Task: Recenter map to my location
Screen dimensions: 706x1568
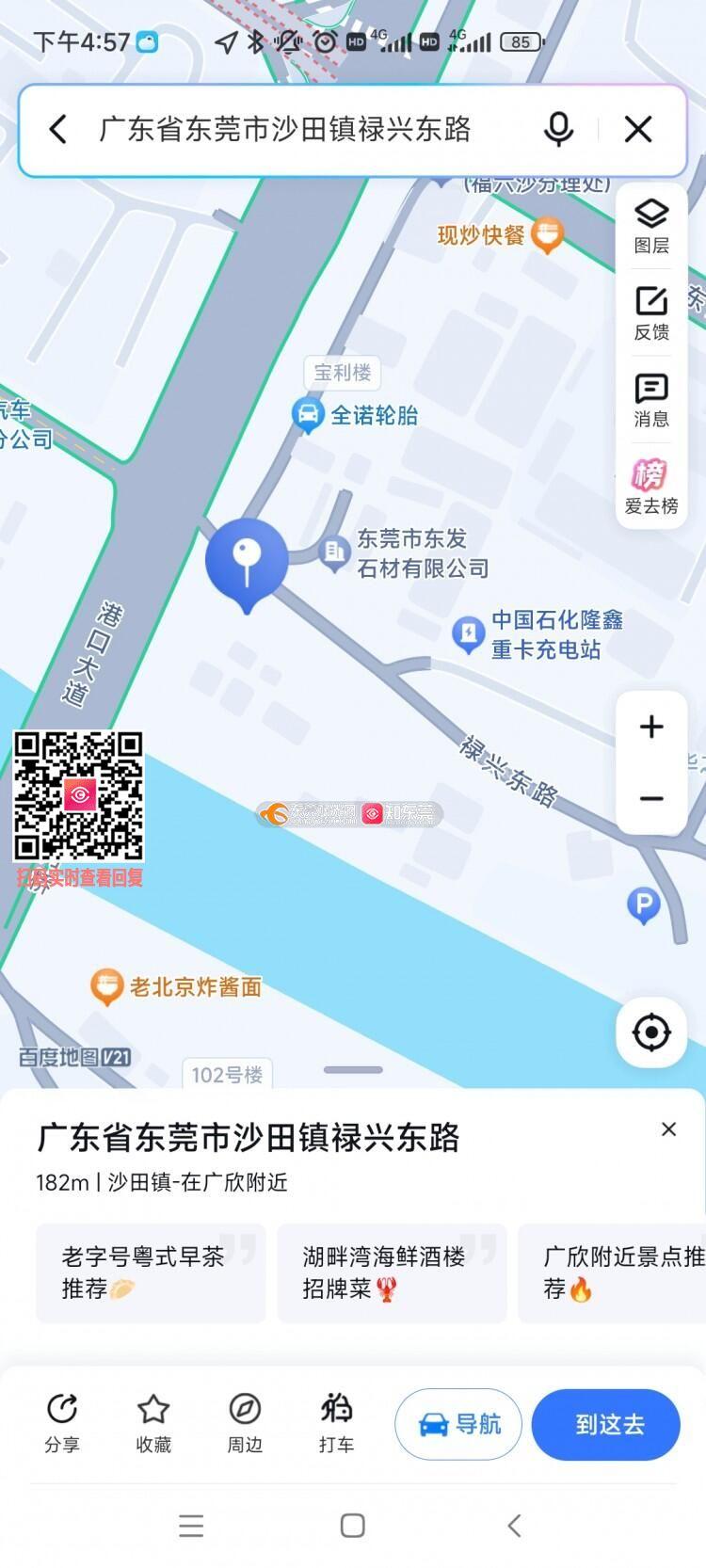Action: pyautogui.click(x=651, y=1032)
